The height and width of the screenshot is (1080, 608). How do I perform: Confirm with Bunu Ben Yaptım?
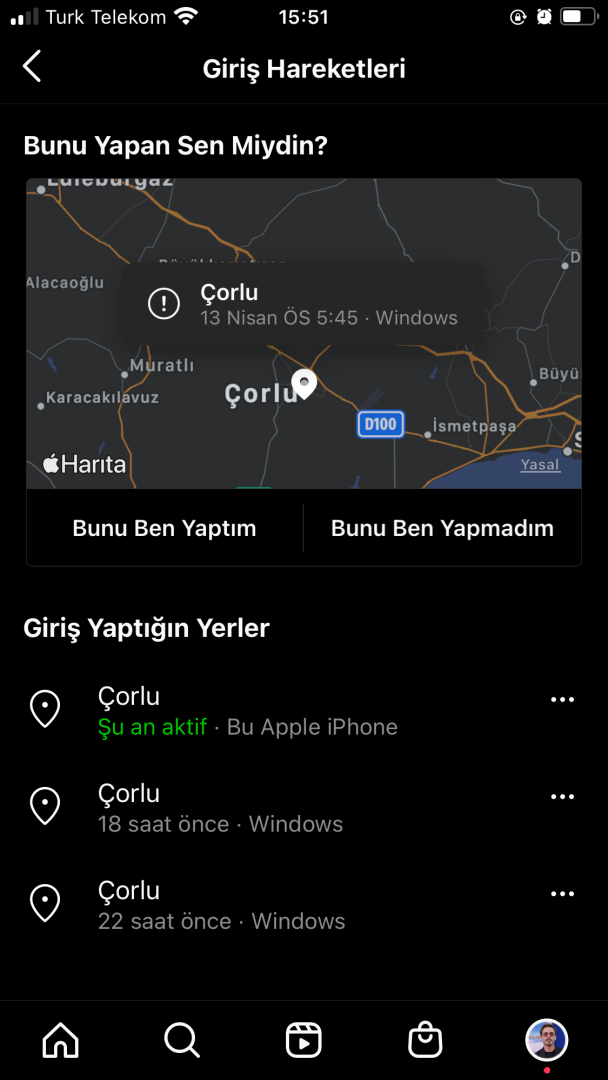coord(164,528)
